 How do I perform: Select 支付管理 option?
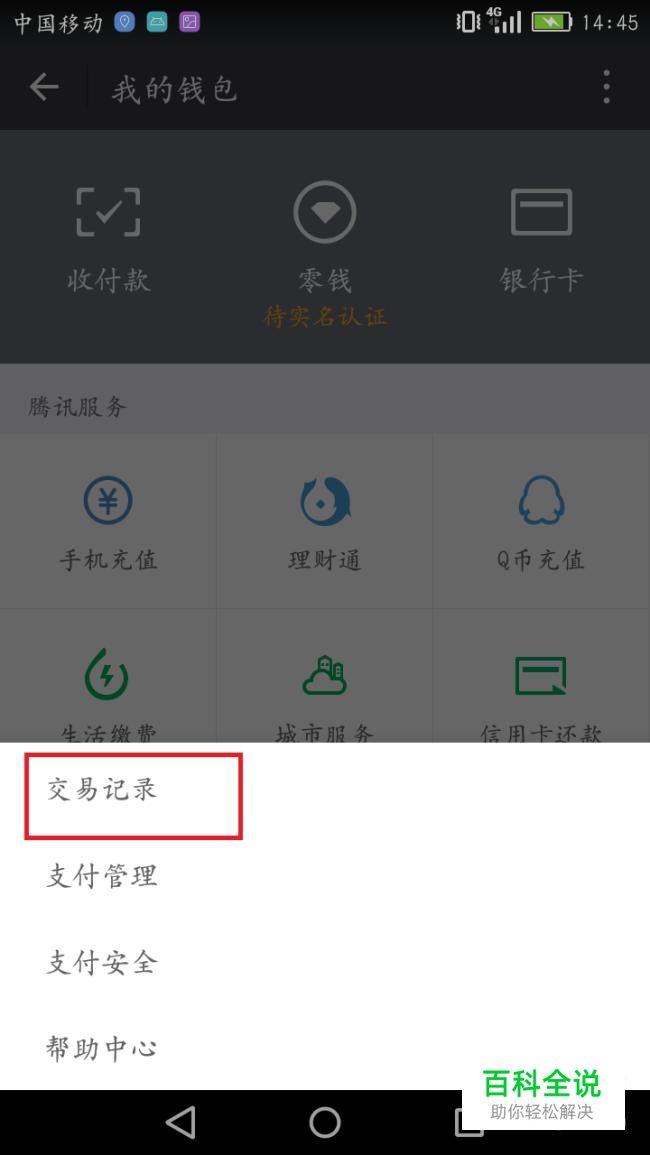pos(324,875)
